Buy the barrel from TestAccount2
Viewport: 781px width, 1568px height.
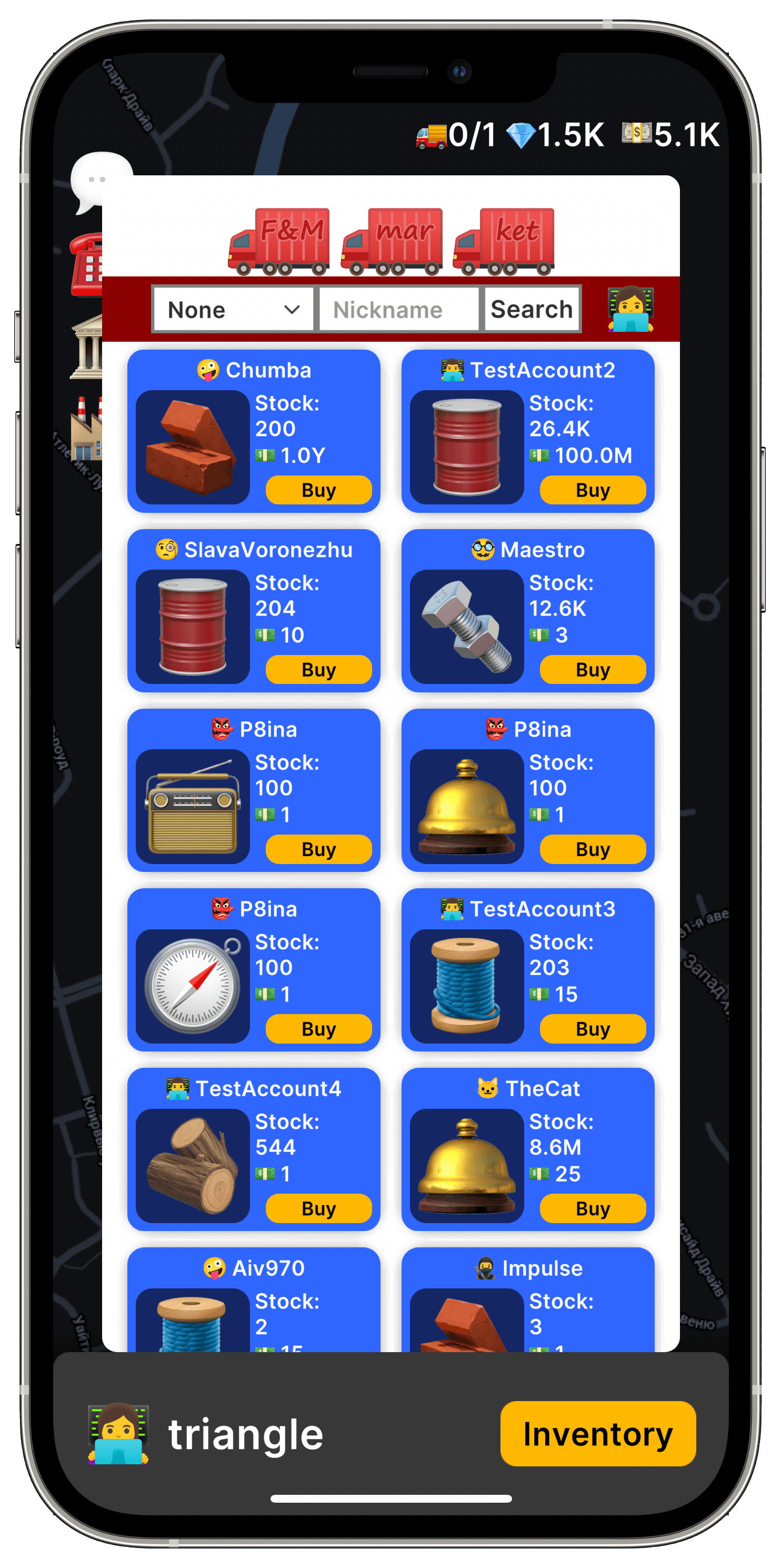593,490
